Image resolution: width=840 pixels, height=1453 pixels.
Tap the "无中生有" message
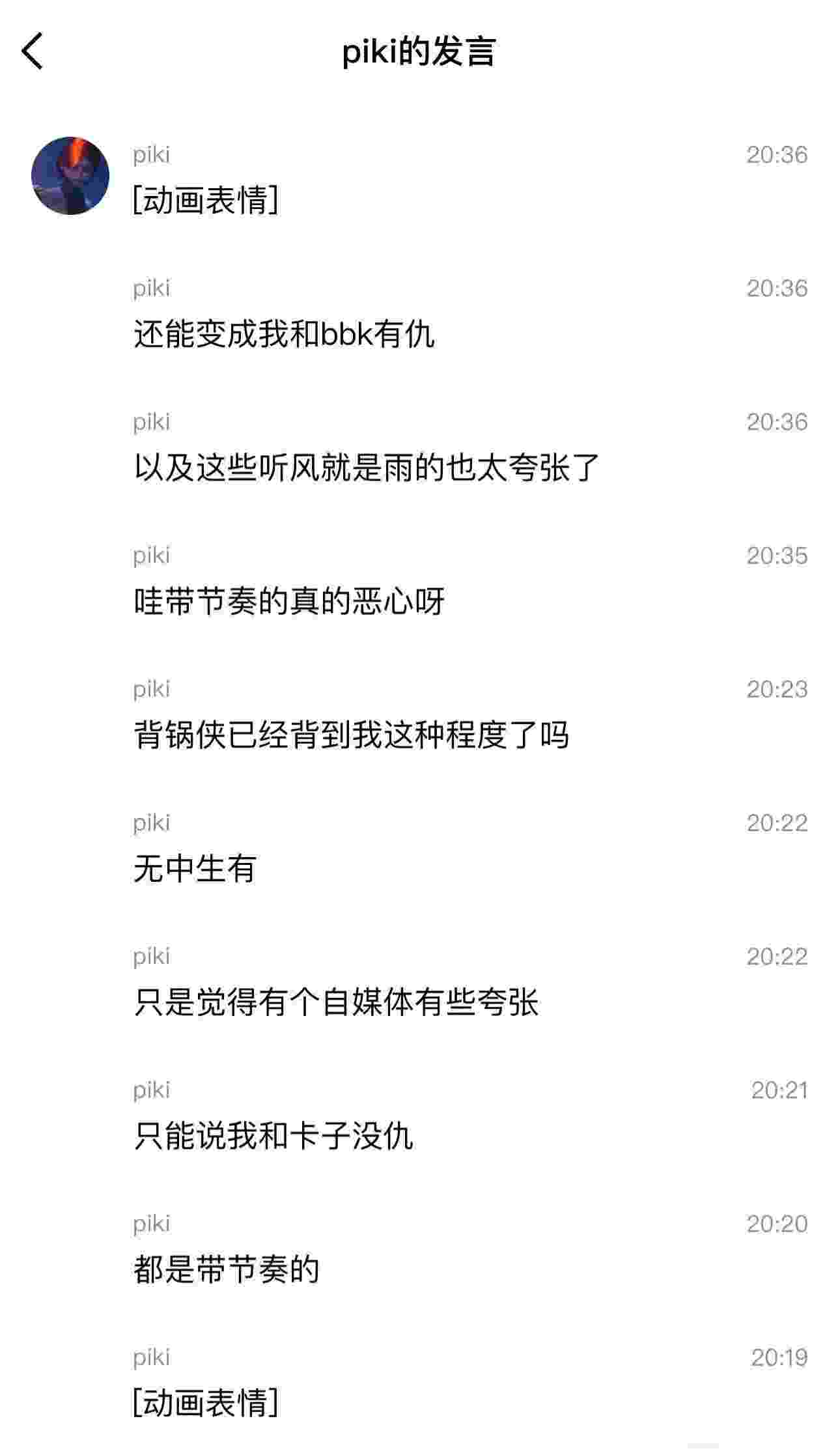(195, 868)
